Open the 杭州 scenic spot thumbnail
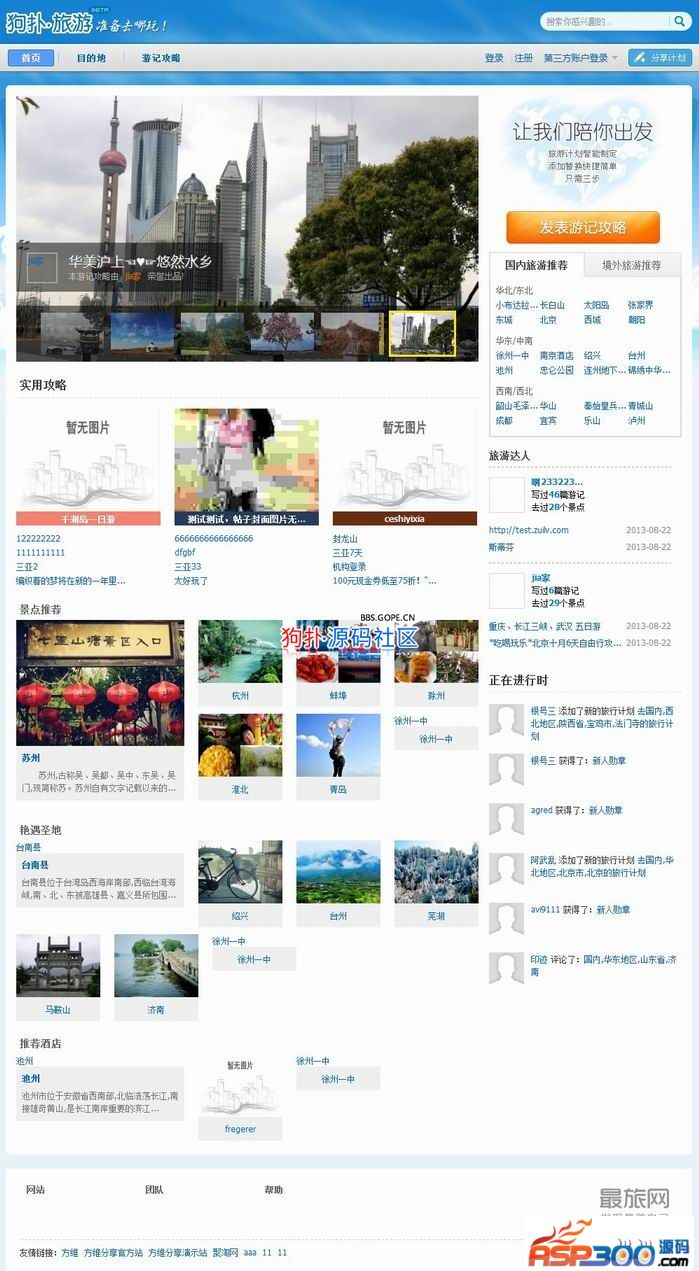The height and width of the screenshot is (1271, 699). (240, 662)
